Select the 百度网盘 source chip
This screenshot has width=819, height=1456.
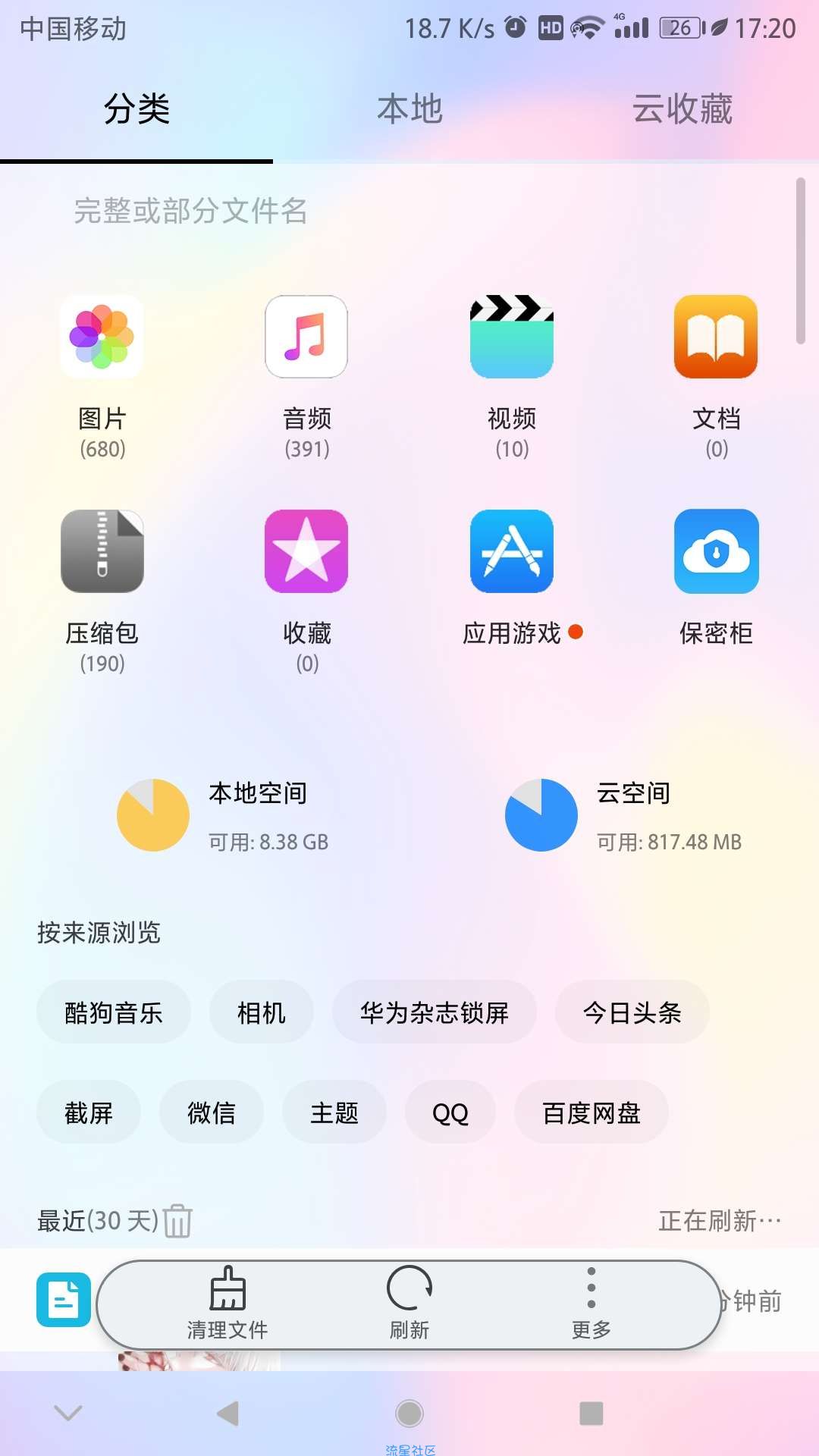591,1112
